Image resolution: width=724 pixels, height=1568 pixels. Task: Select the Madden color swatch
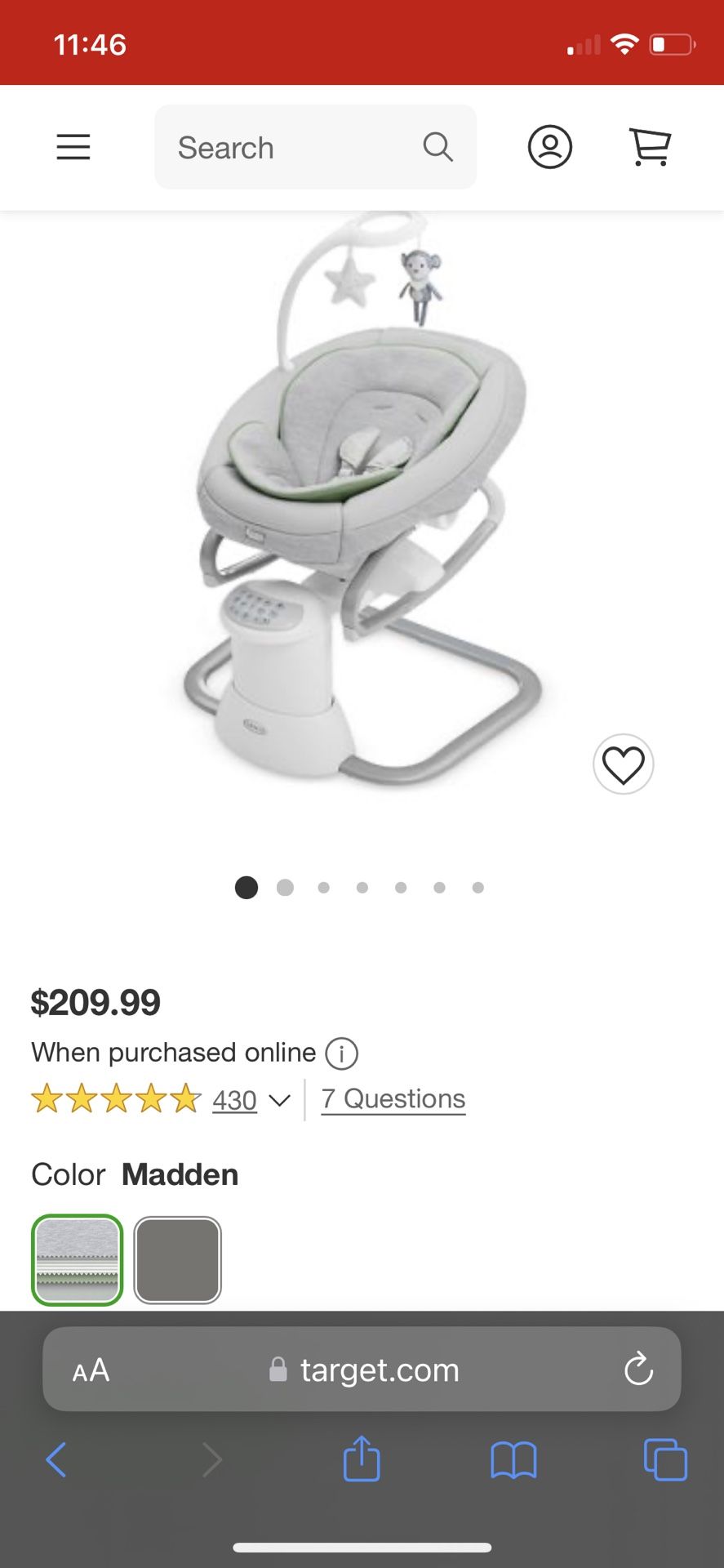click(x=76, y=1259)
